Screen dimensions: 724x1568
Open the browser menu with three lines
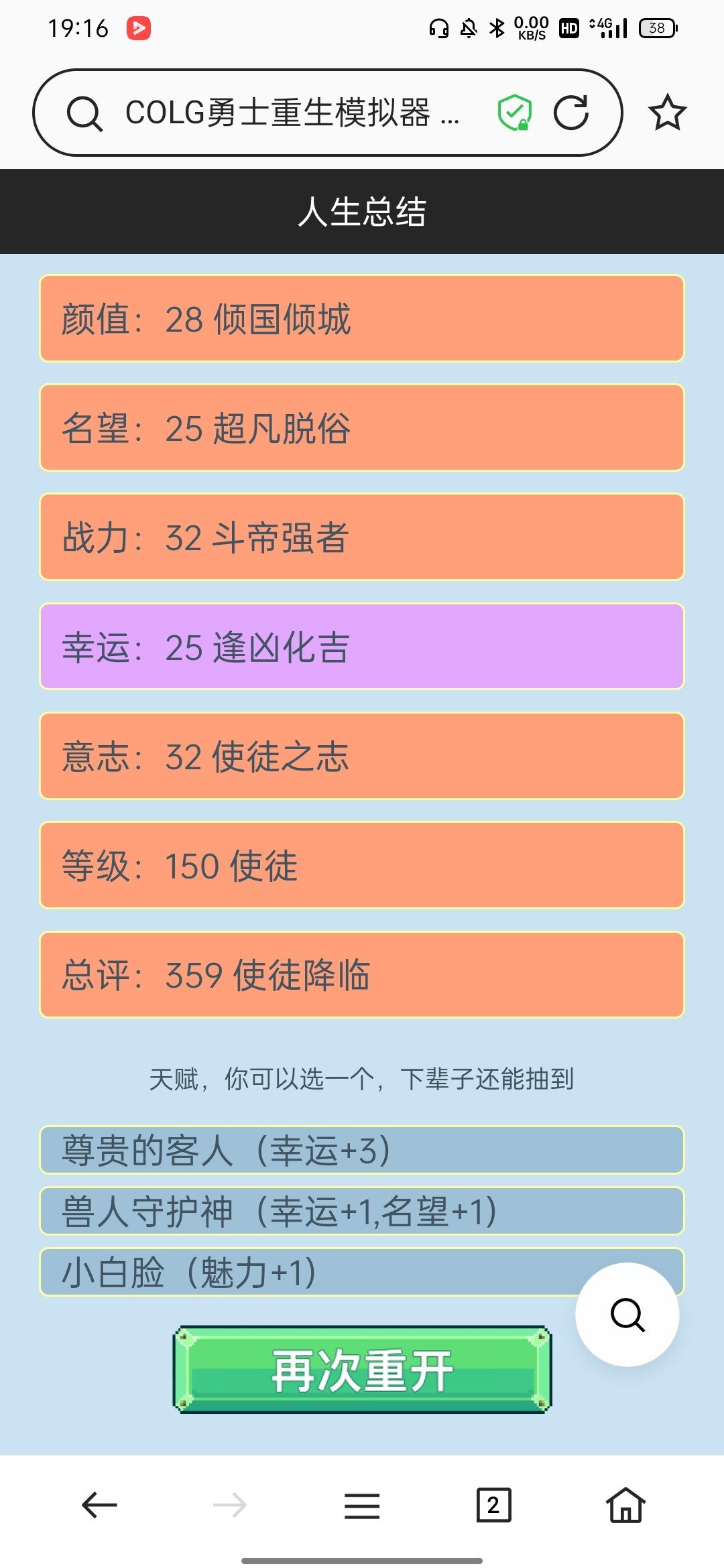tap(362, 1506)
